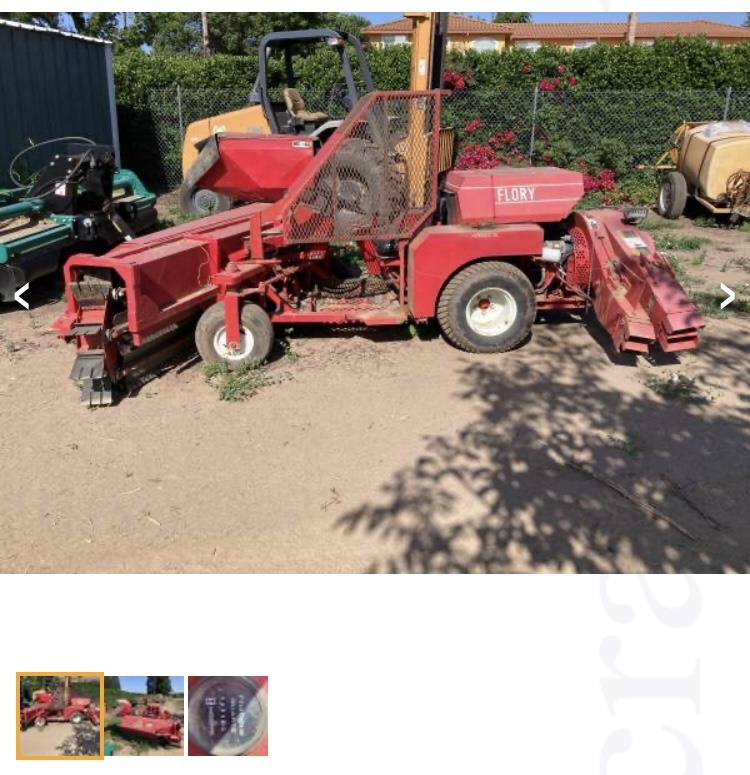The height and width of the screenshot is (775, 750).
Task: Go to the previous photo with left arrow
Action: 22,296
